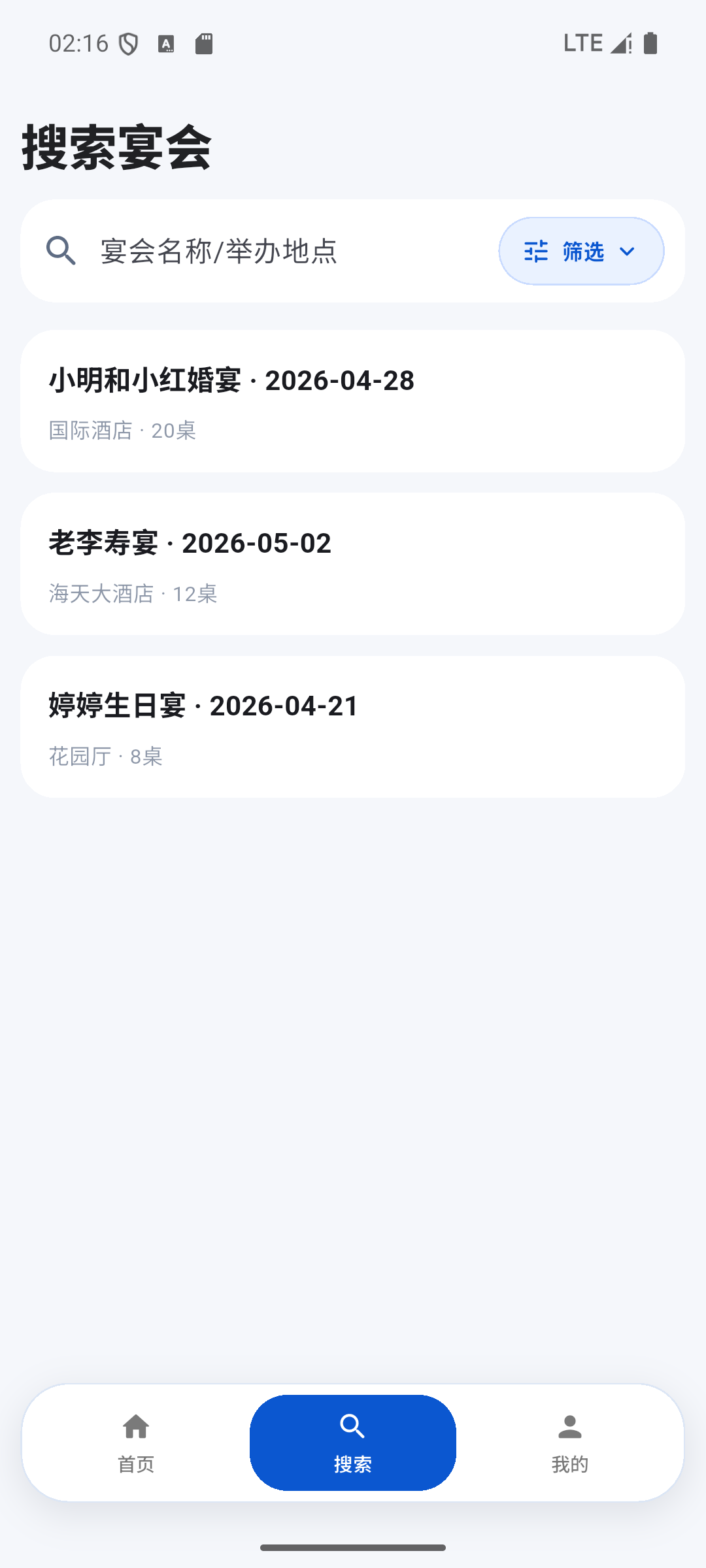Click the LTE signal indicator

pyautogui.click(x=582, y=43)
